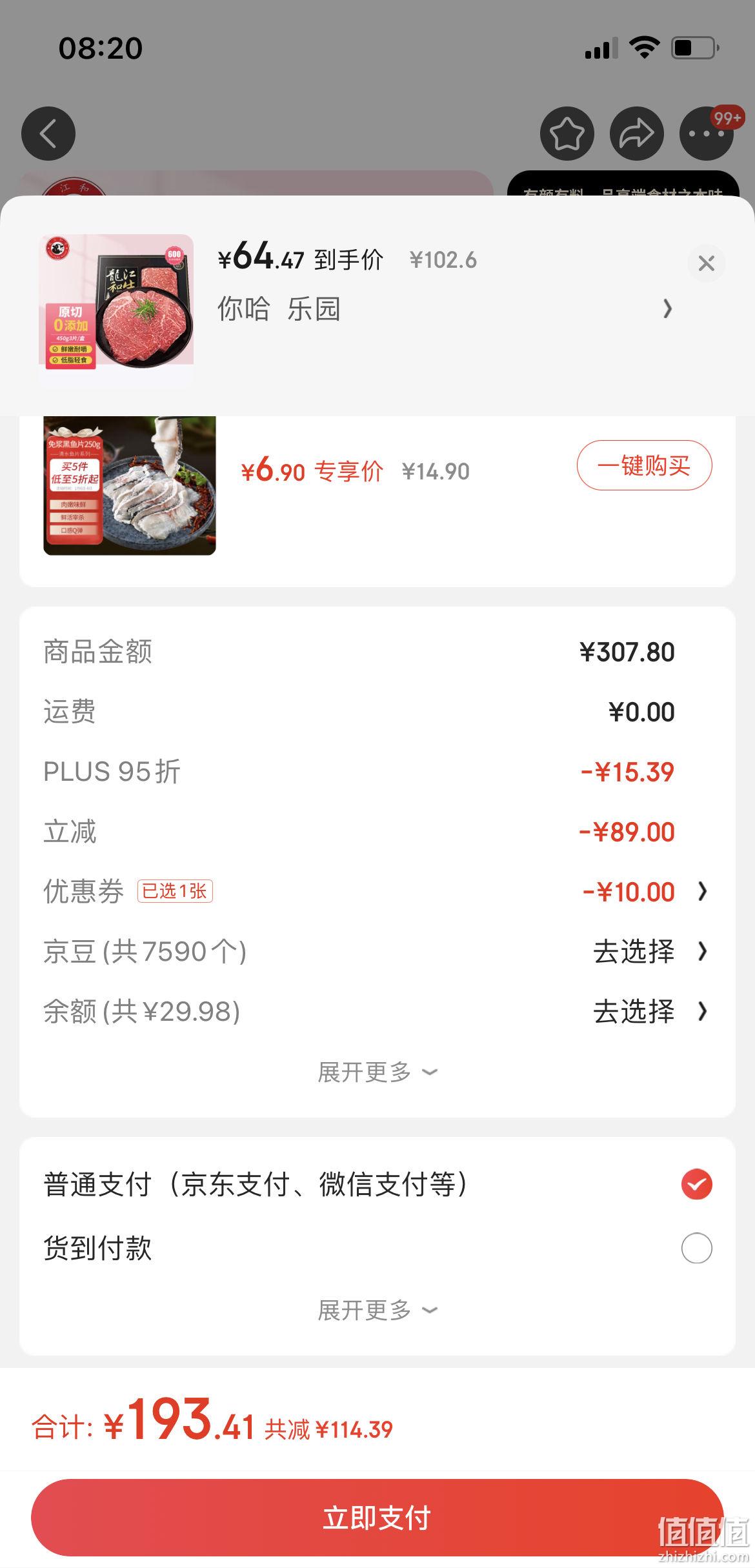755x1568 pixels.
Task: Select 普通支付 as the payment method
Action: pyautogui.click(x=377, y=1185)
